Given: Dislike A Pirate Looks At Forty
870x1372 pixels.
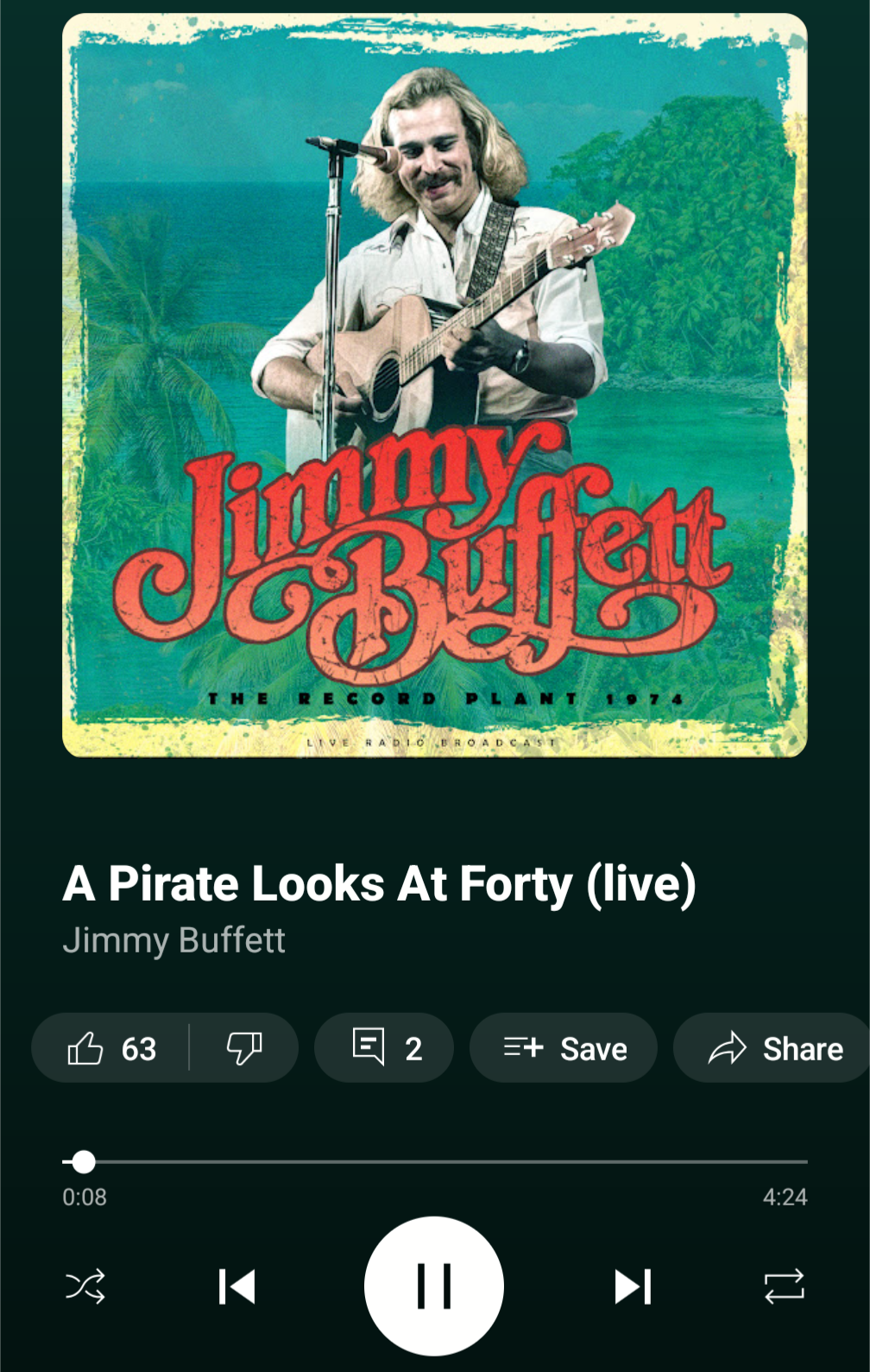Looking at the screenshot, I should (244, 1048).
